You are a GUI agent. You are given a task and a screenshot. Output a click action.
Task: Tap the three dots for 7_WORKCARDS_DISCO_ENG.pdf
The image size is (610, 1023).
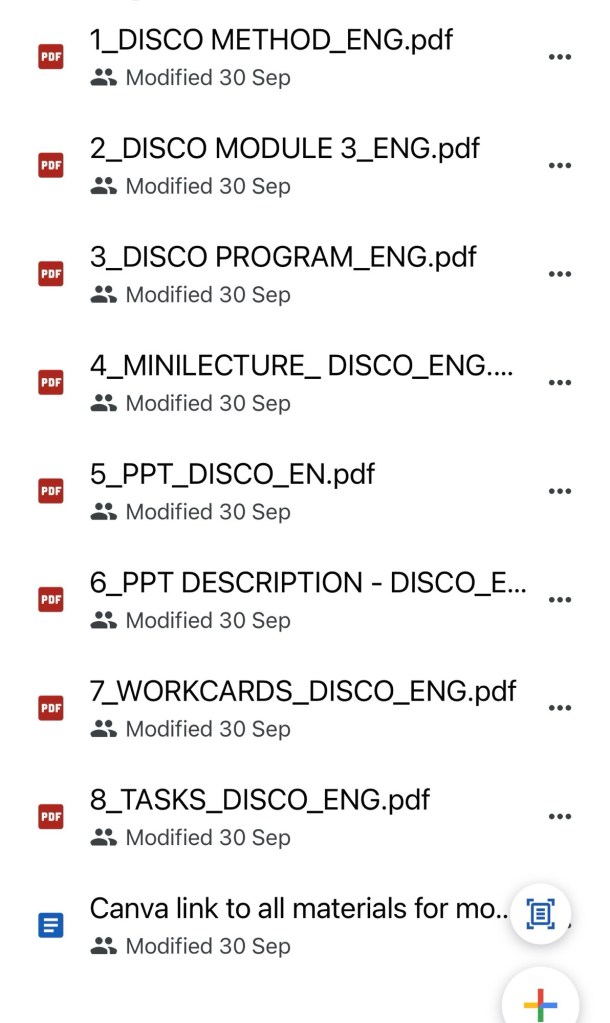pyautogui.click(x=560, y=708)
